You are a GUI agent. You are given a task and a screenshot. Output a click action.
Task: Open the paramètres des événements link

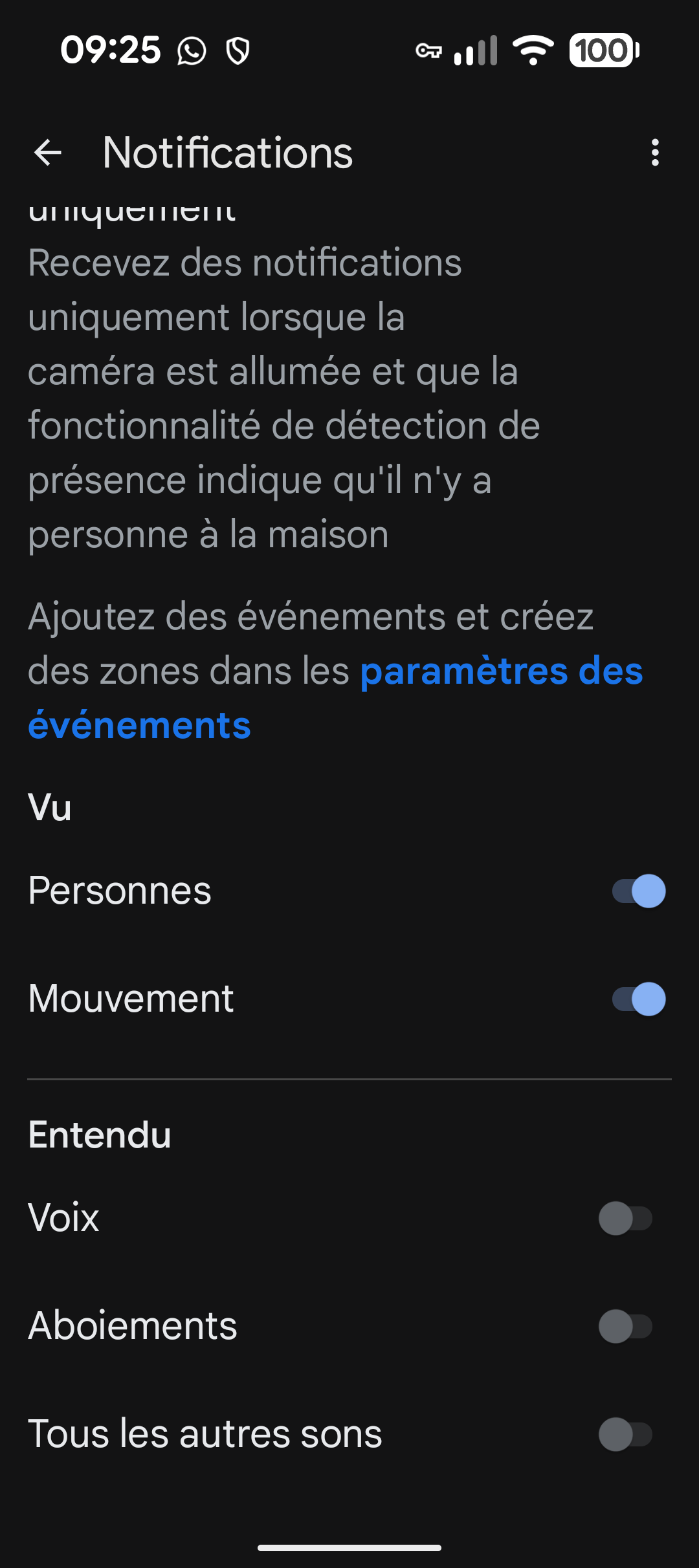(x=501, y=672)
